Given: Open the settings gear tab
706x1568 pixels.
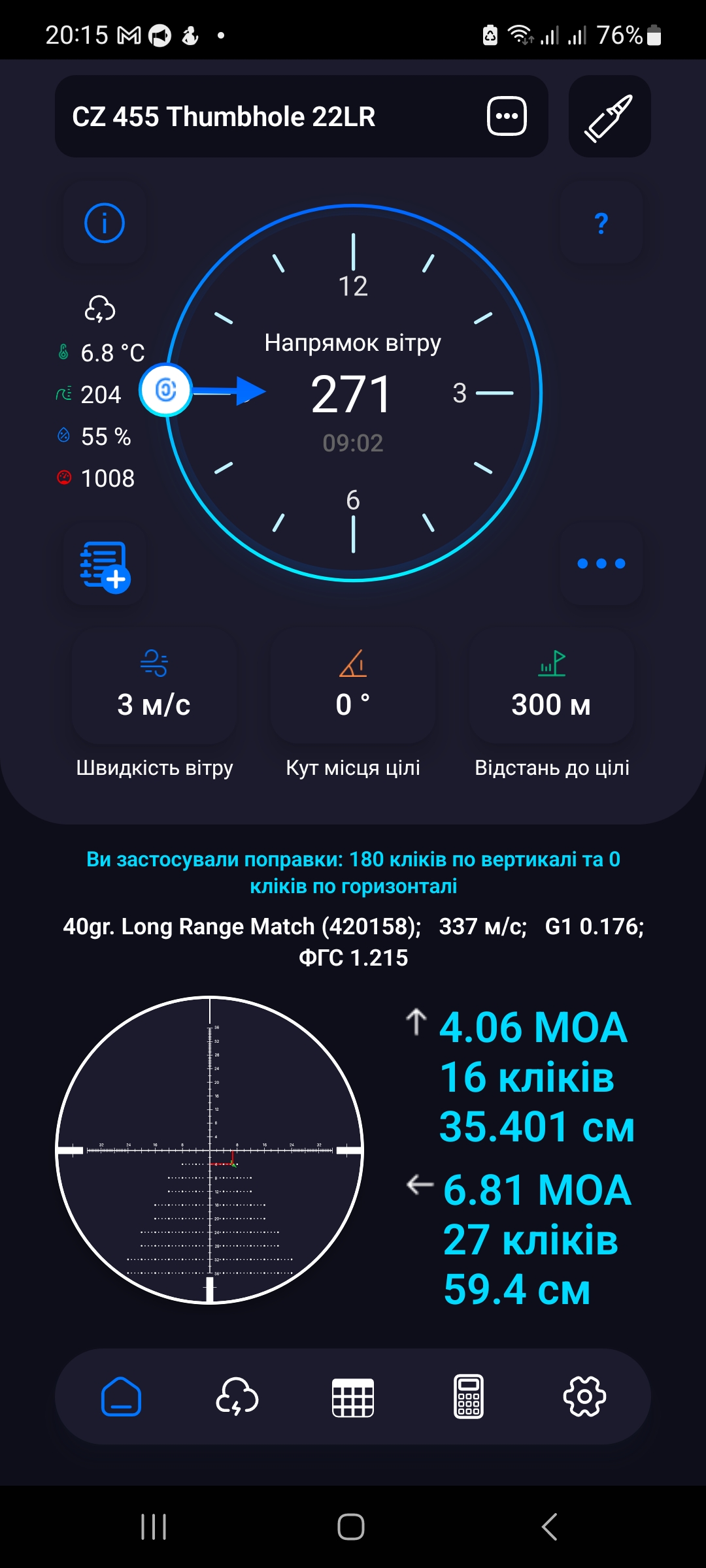Looking at the screenshot, I should (x=584, y=1397).
